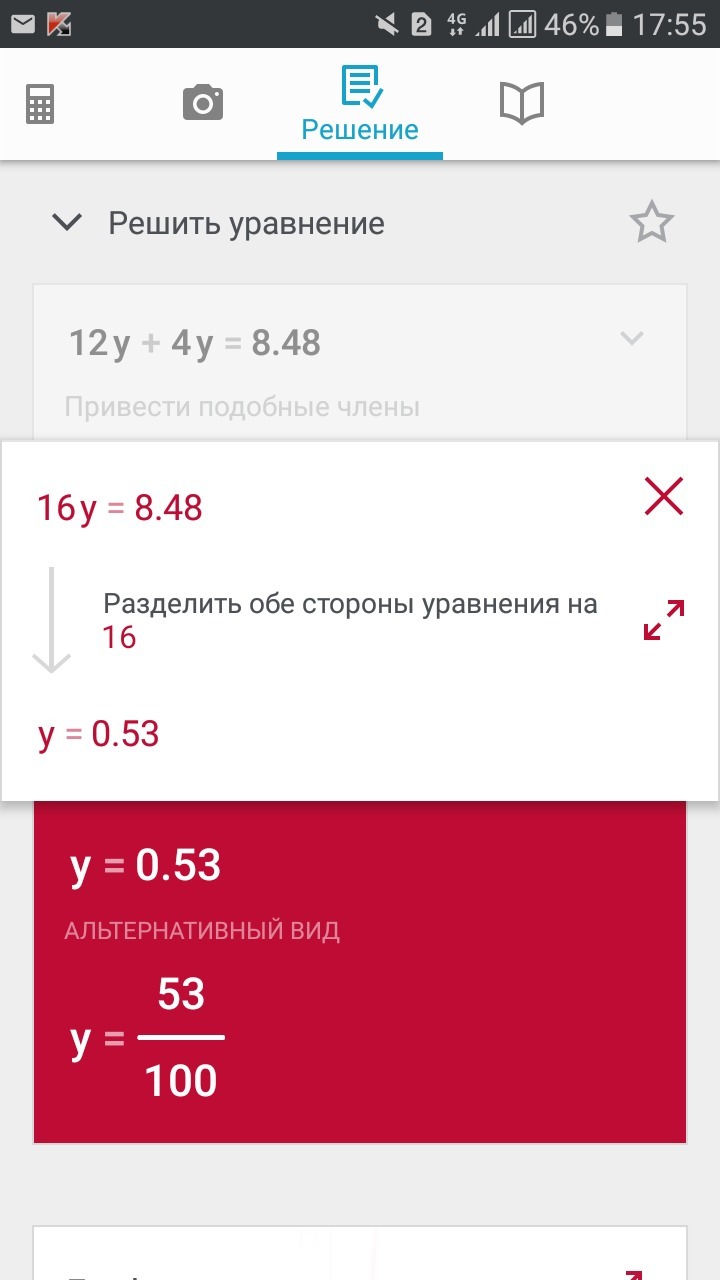Expand the divide-by-16 step details
Screen dimensions: 720x1280
pyautogui.click(x=664, y=619)
